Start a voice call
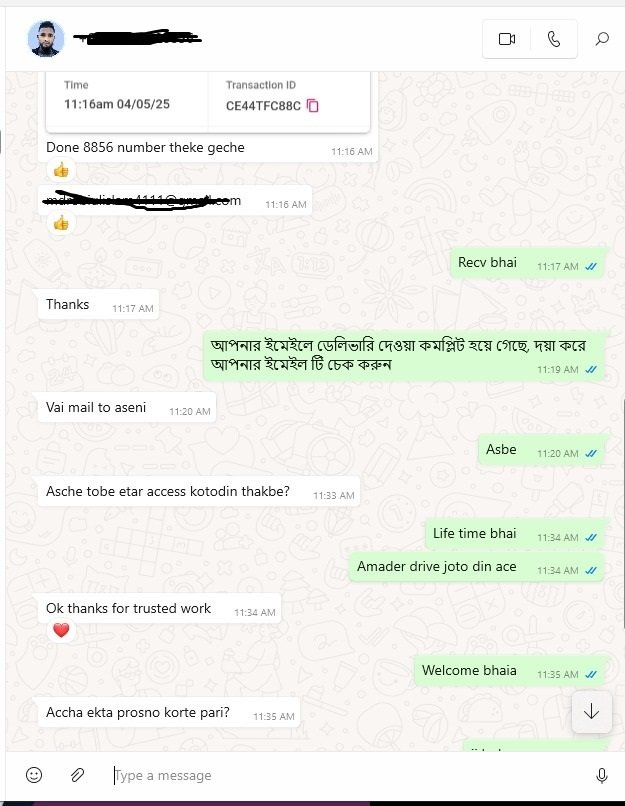 554,39
